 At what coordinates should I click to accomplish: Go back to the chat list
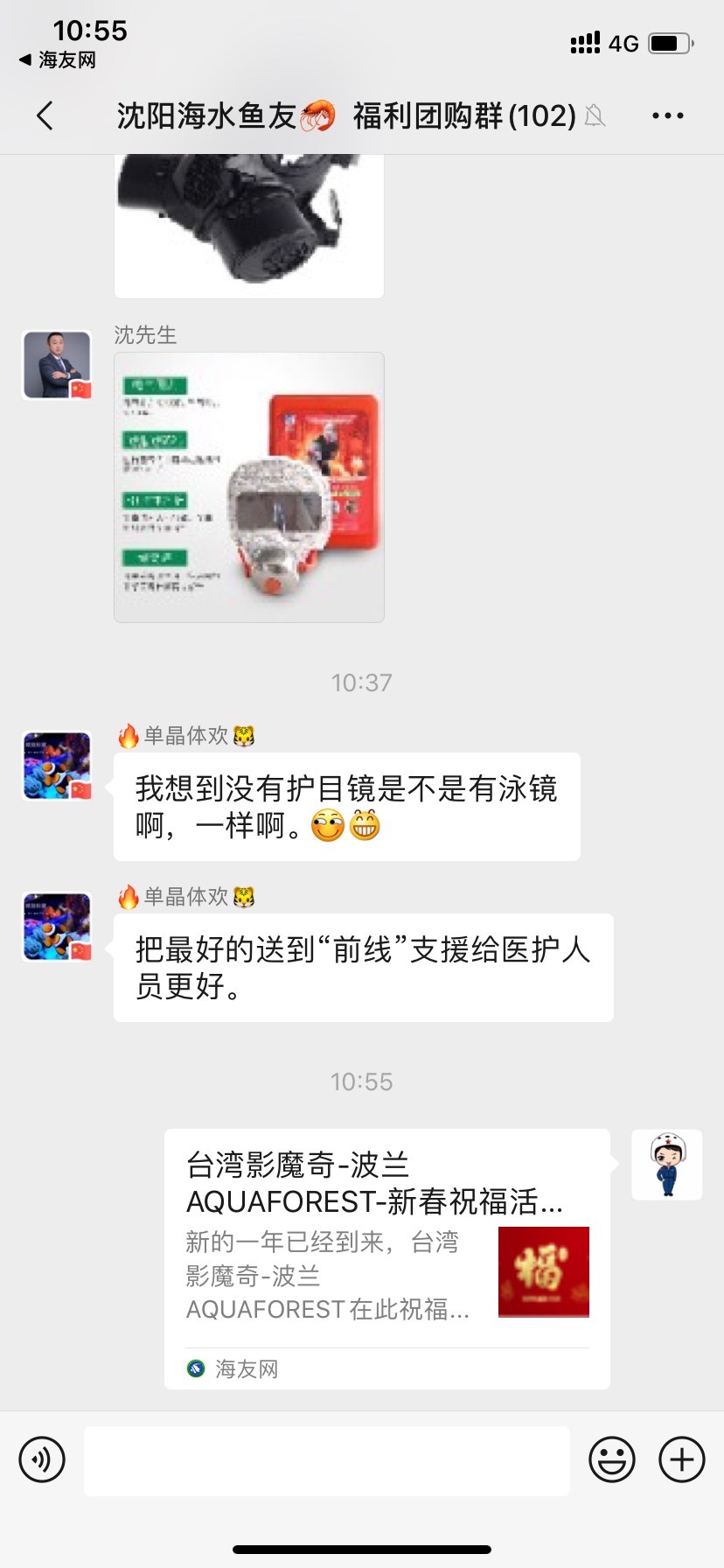click(x=45, y=115)
